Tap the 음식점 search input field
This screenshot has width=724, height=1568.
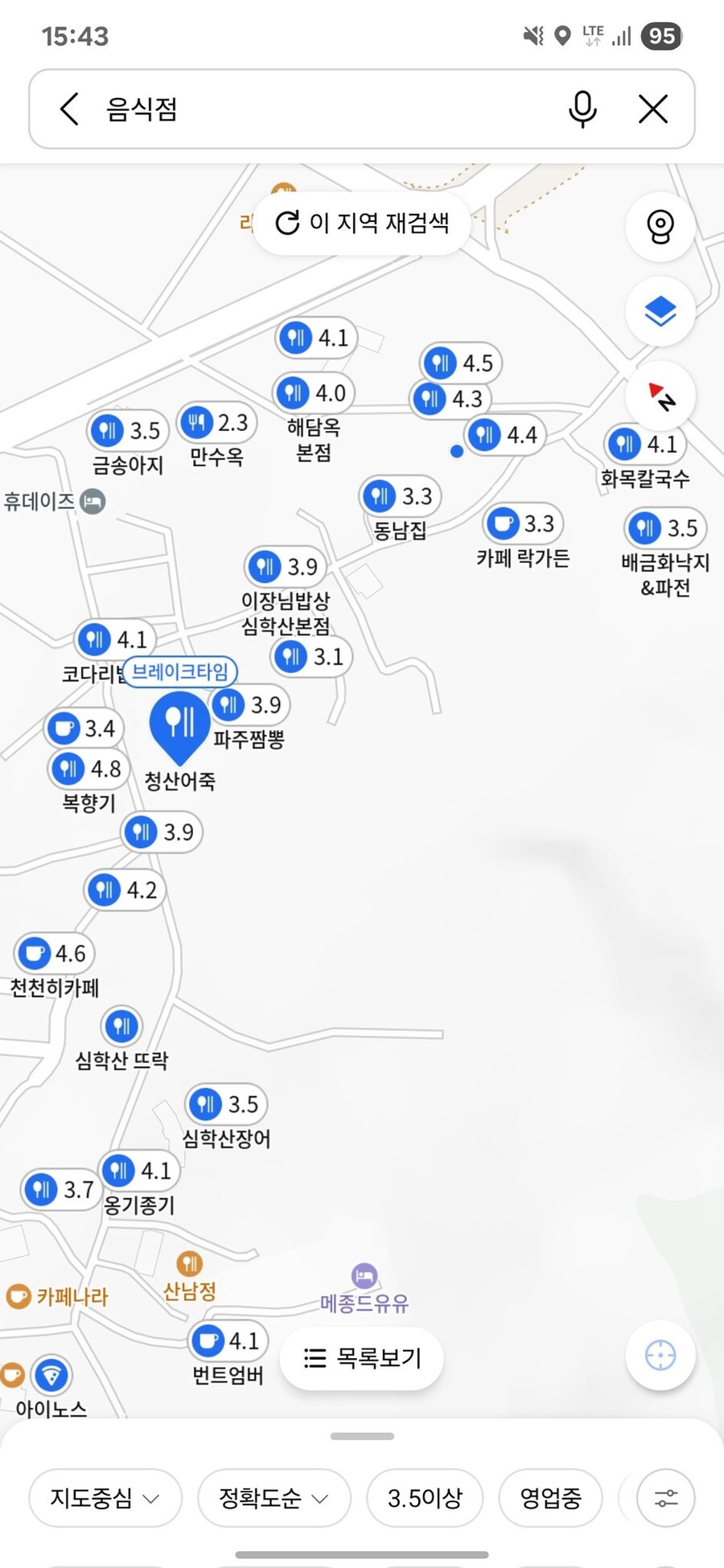pyautogui.click(x=241, y=109)
